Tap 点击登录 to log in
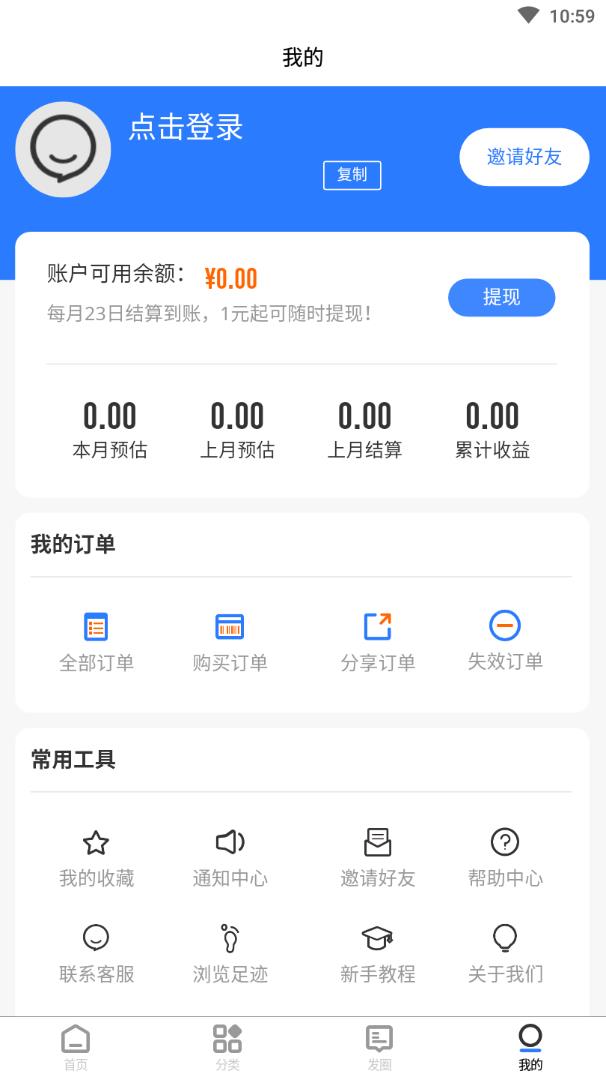This screenshot has width=606, height=1080. 186,127
